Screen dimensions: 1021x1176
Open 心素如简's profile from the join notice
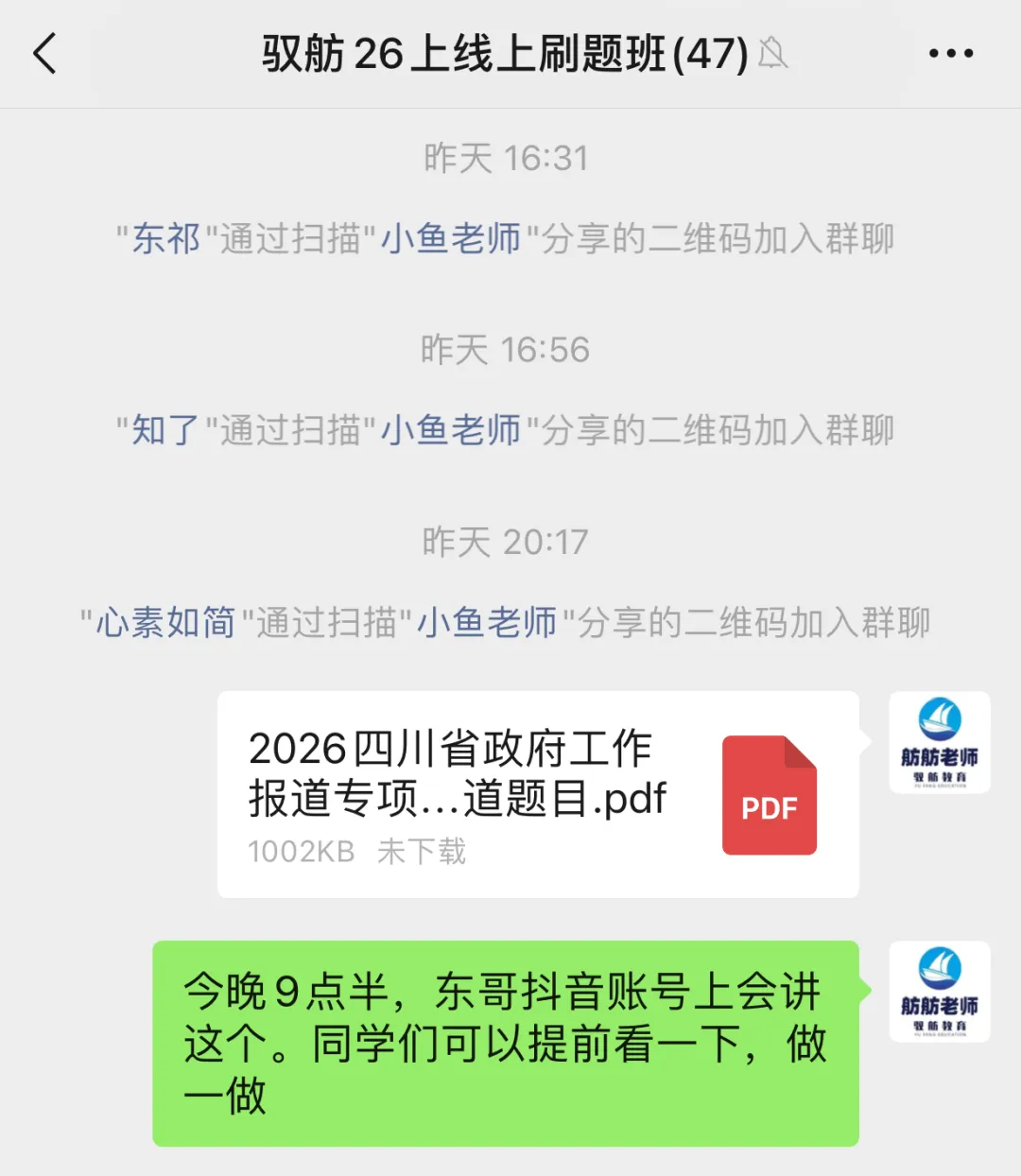click(x=165, y=623)
